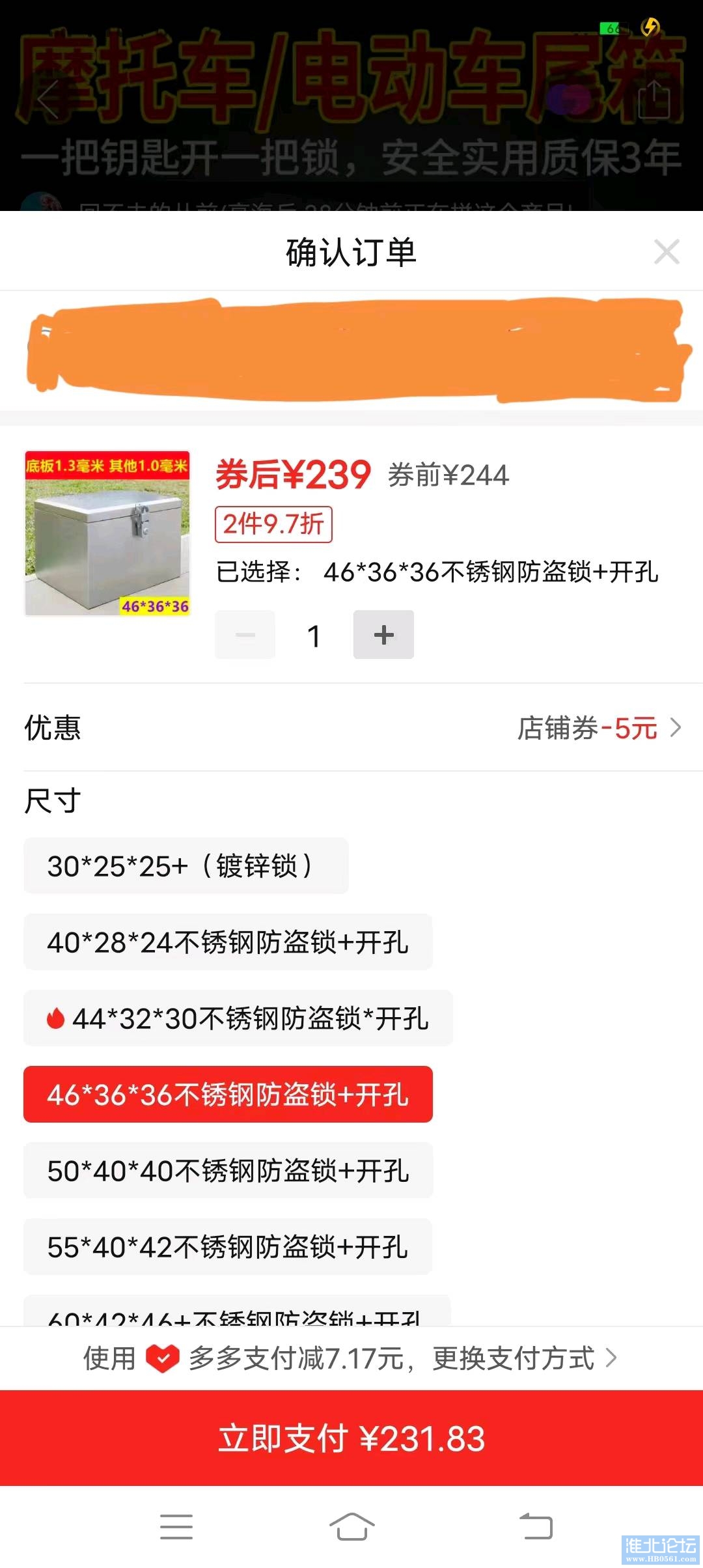Screen dimensions: 703x1568
Task: Pick the 44*32*30不锈钢防盗锁*开孔 size
Action: pos(238,1018)
